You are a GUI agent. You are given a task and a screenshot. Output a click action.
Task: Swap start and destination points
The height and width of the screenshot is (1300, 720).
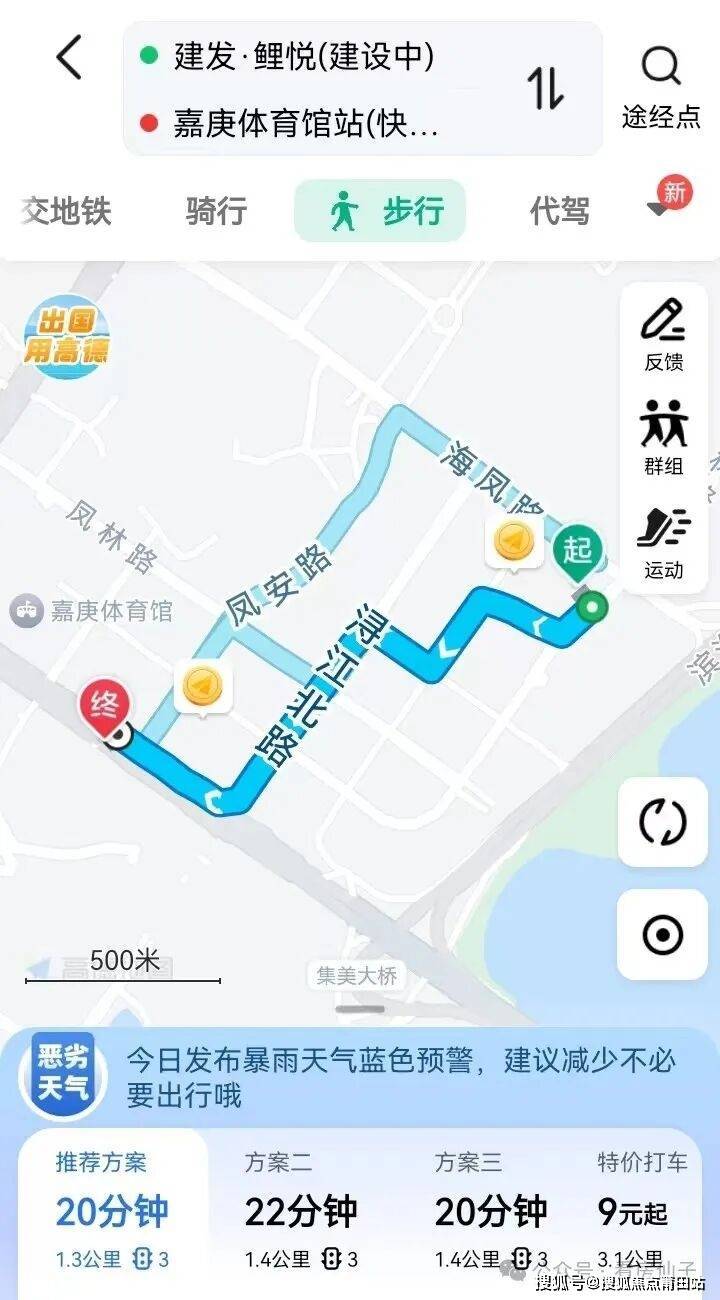[x=547, y=88]
